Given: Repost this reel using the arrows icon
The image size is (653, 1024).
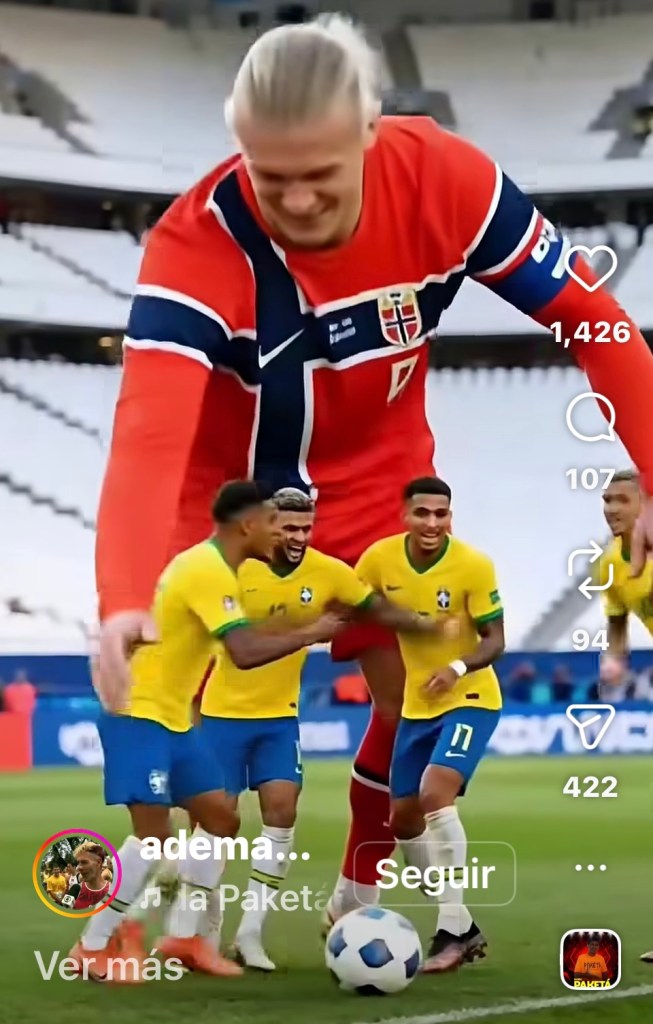Looking at the screenshot, I should point(590,569).
